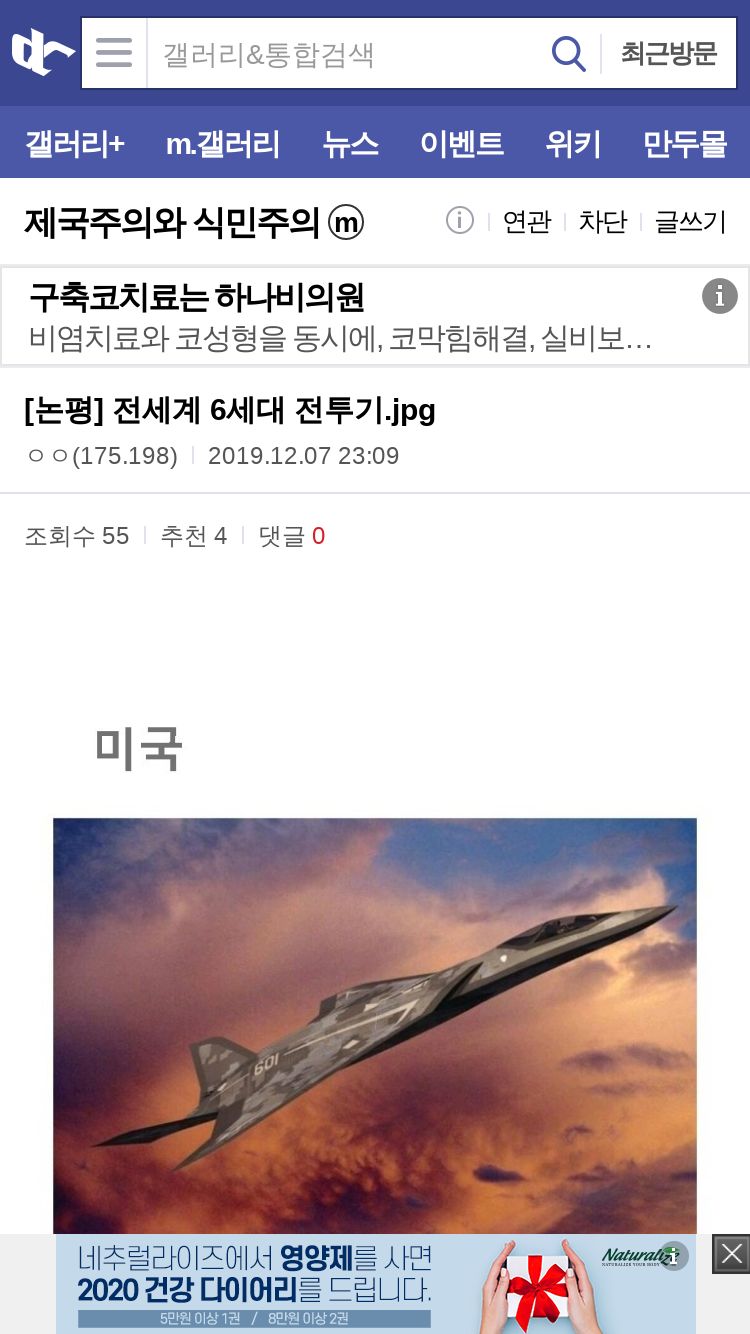Open the 하나비의원 ad banner
This screenshot has width=750, height=1334.
[375, 316]
